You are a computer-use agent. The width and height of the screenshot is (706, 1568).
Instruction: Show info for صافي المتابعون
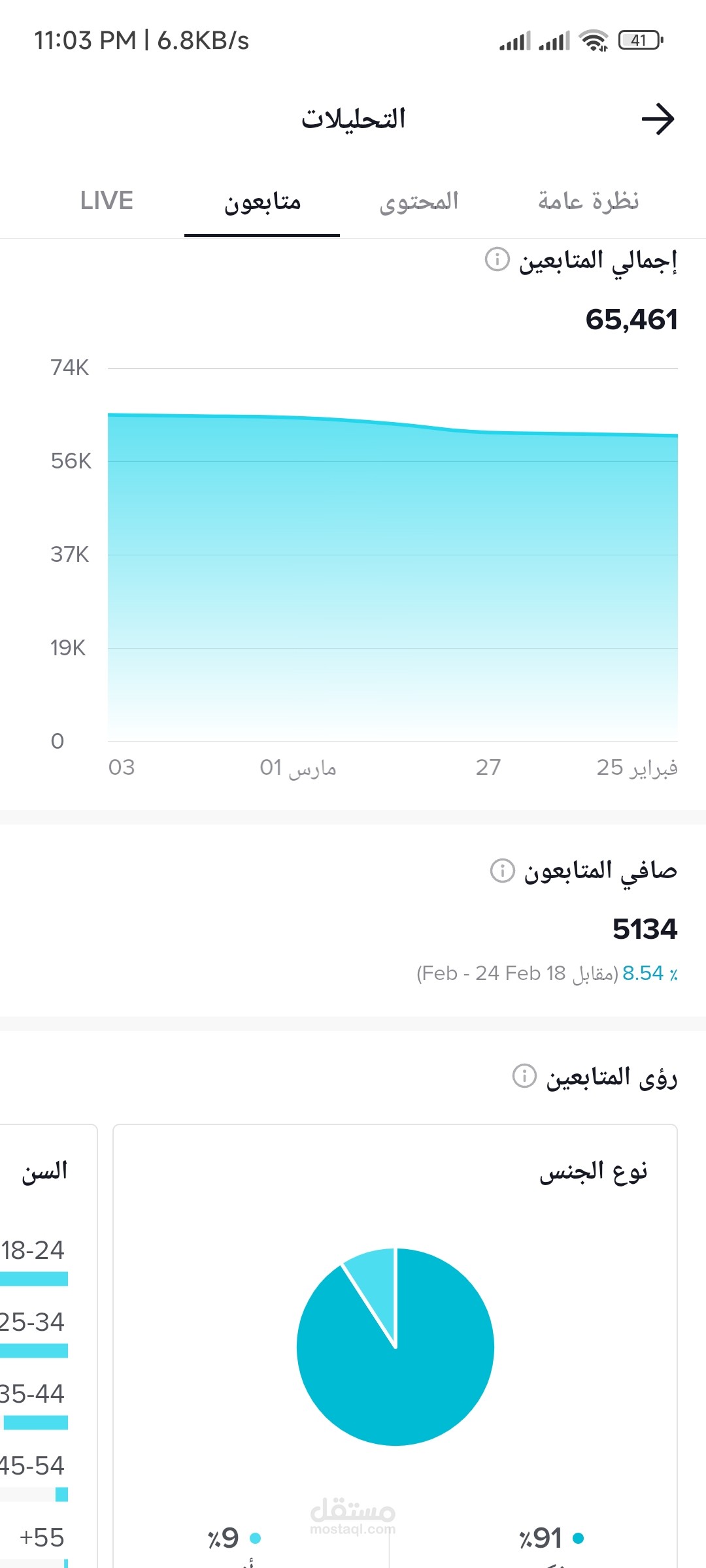coord(502,870)
